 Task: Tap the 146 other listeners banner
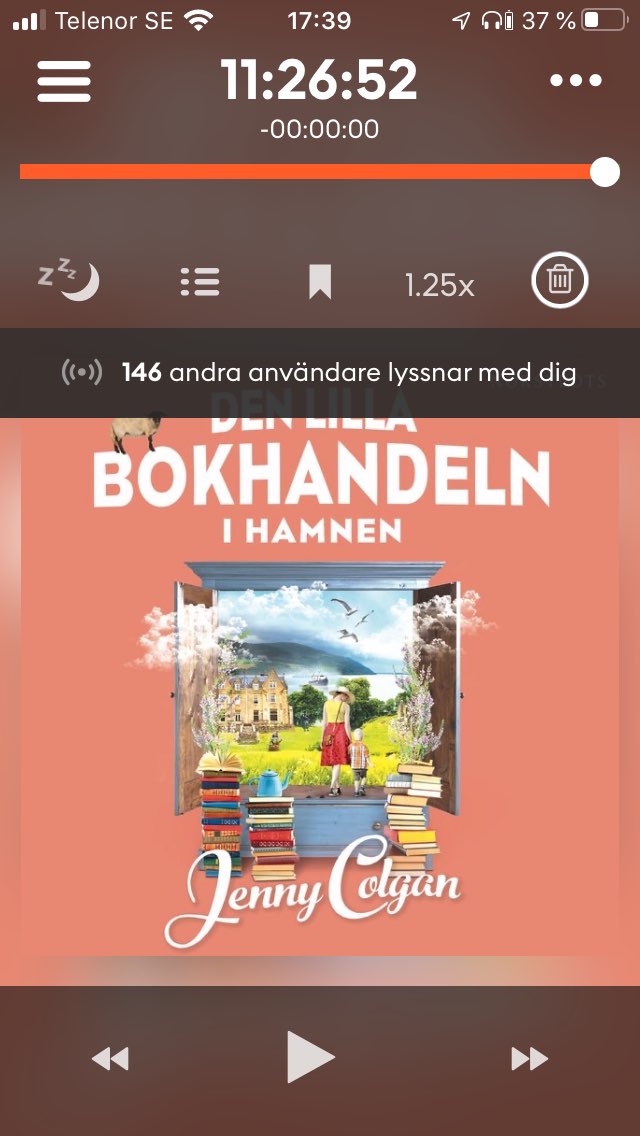320,373
